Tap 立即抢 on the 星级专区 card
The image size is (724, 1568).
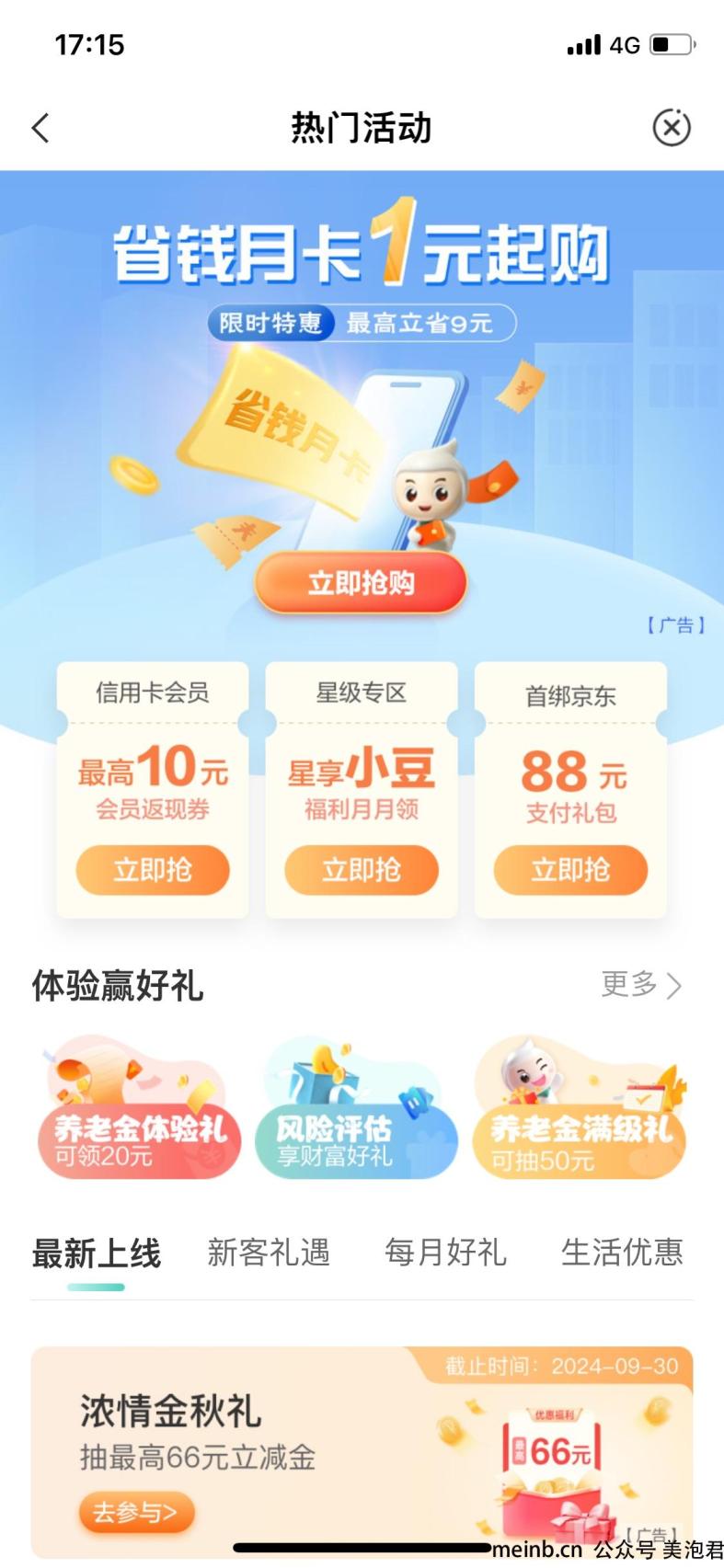tap(362, 869)
